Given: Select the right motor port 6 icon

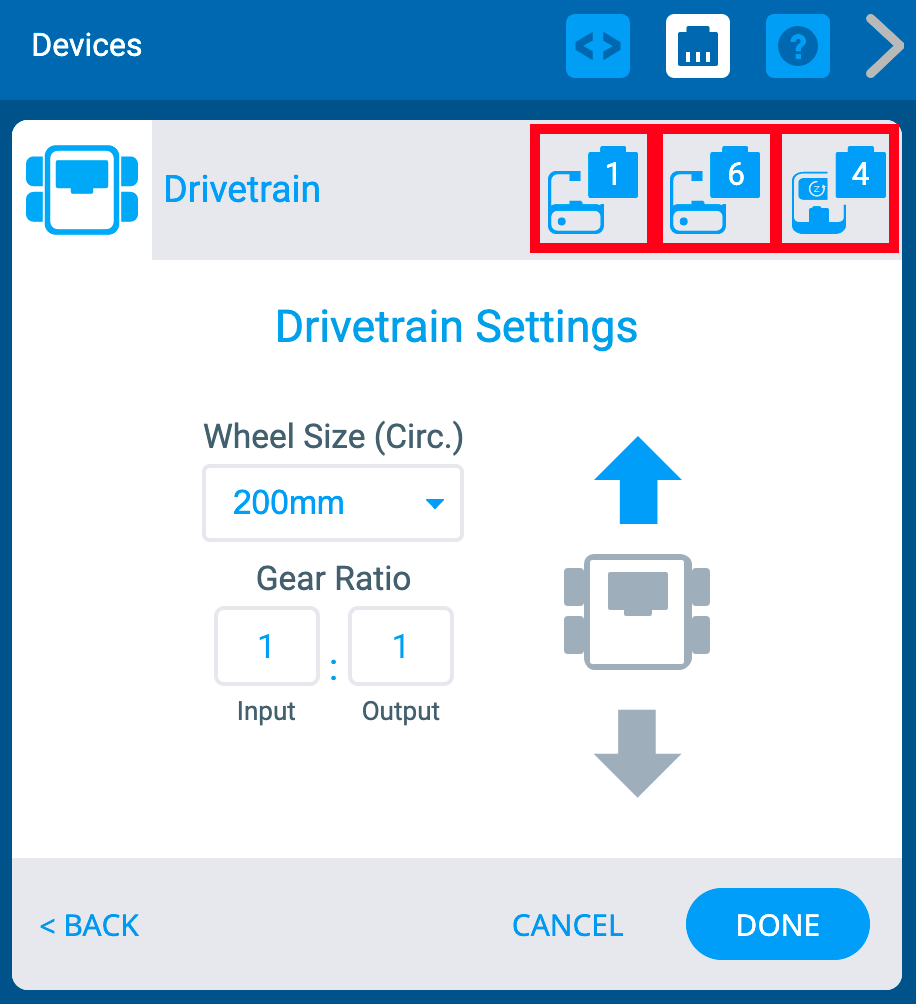Looking at the screenshot, I should tap(714, 188).
